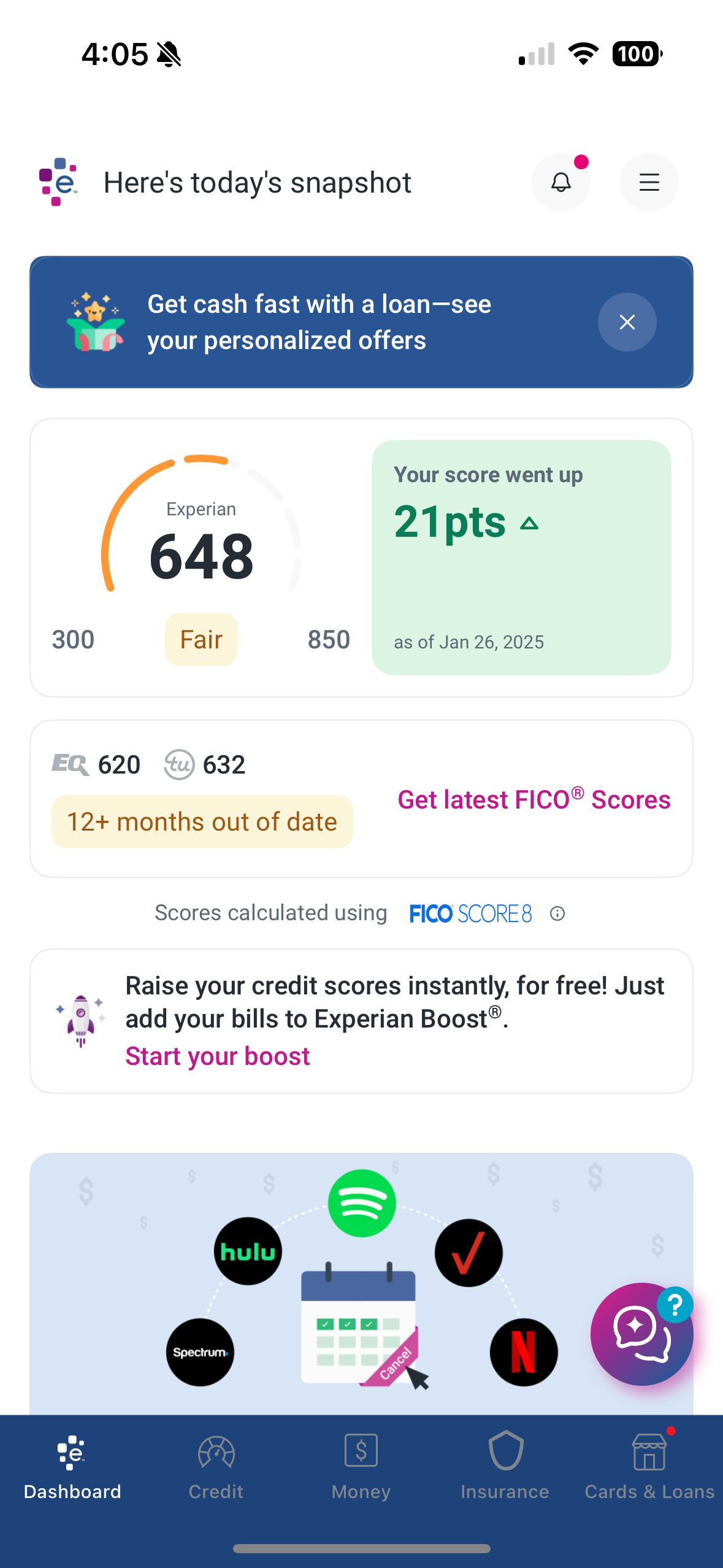Switch to the Credit tab
The width and height of the screenshot is (723, 1568).
tap(216, 1467)
